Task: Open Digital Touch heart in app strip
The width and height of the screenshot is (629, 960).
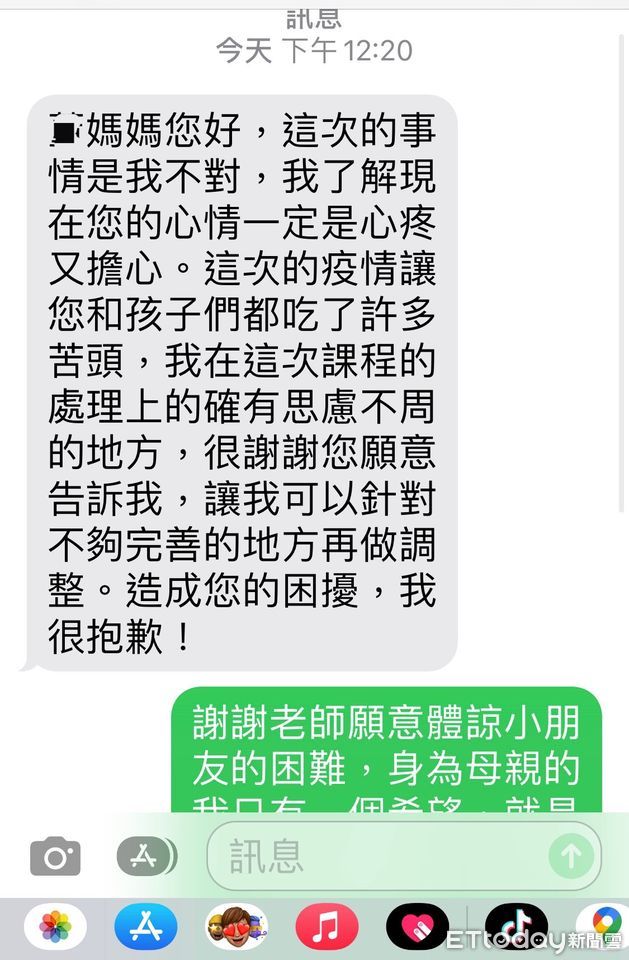Action: pos(417,927)
